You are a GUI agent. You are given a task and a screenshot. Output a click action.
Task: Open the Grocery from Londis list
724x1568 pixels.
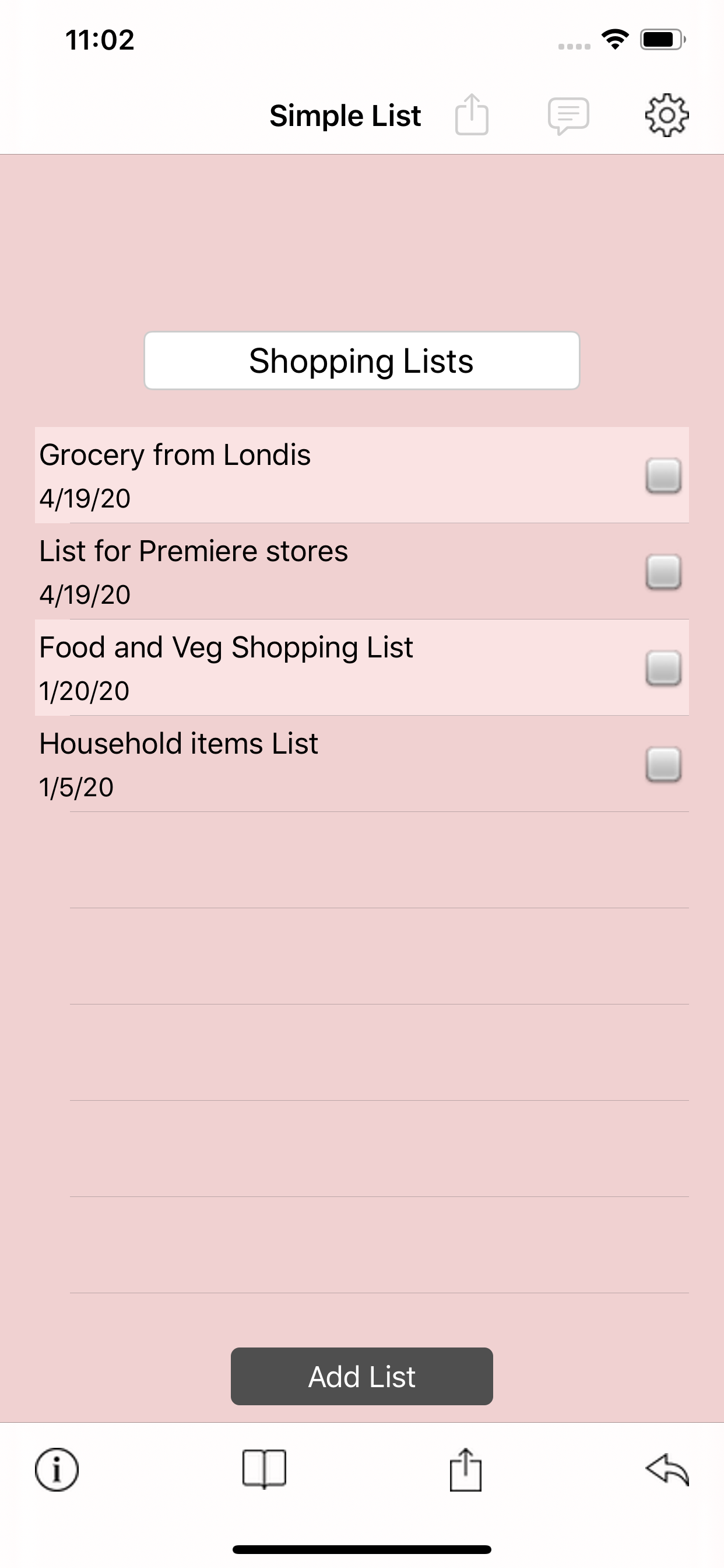pyautogui.click(x=362, y=475)
